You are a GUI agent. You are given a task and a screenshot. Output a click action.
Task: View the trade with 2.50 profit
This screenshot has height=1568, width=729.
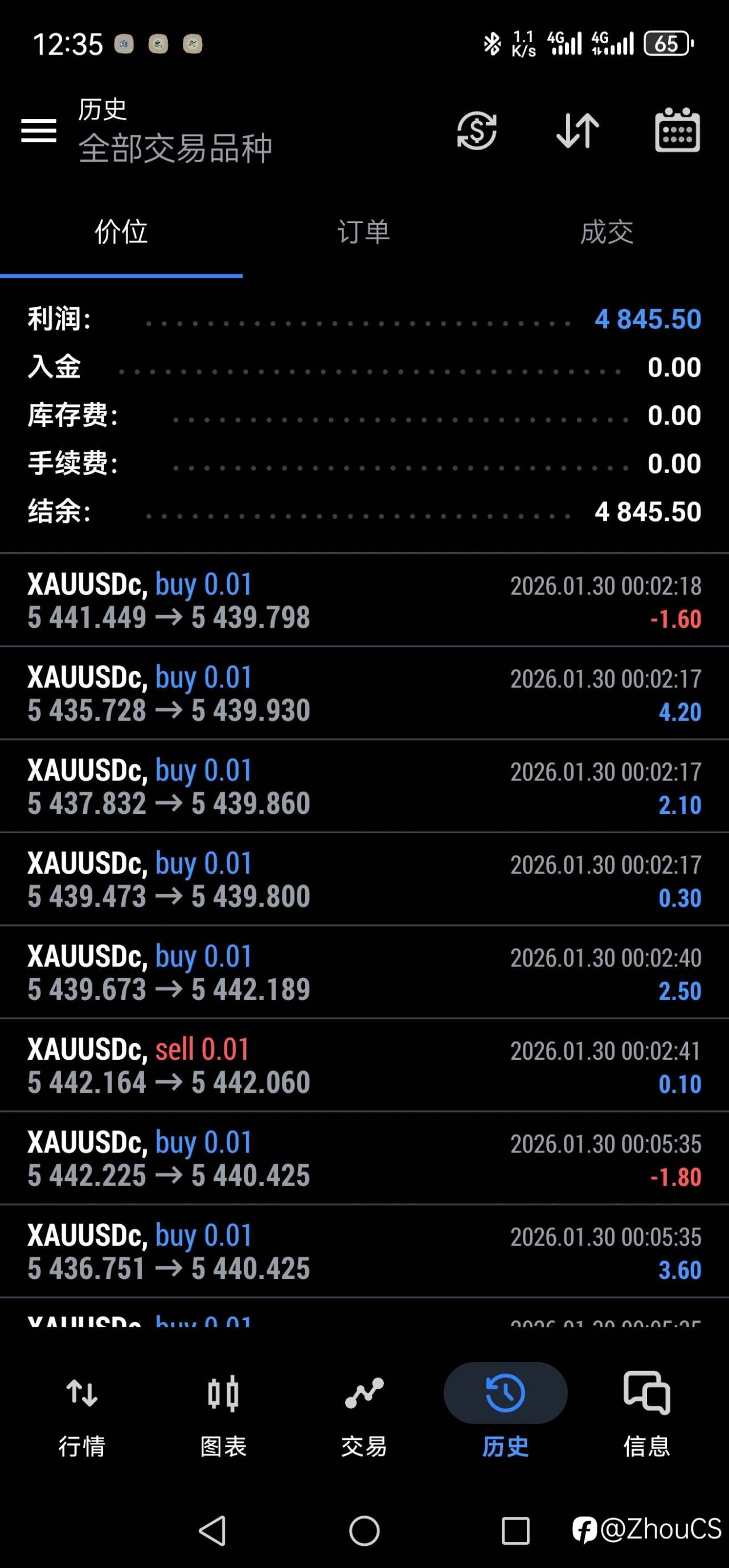[x=364, y=972]
